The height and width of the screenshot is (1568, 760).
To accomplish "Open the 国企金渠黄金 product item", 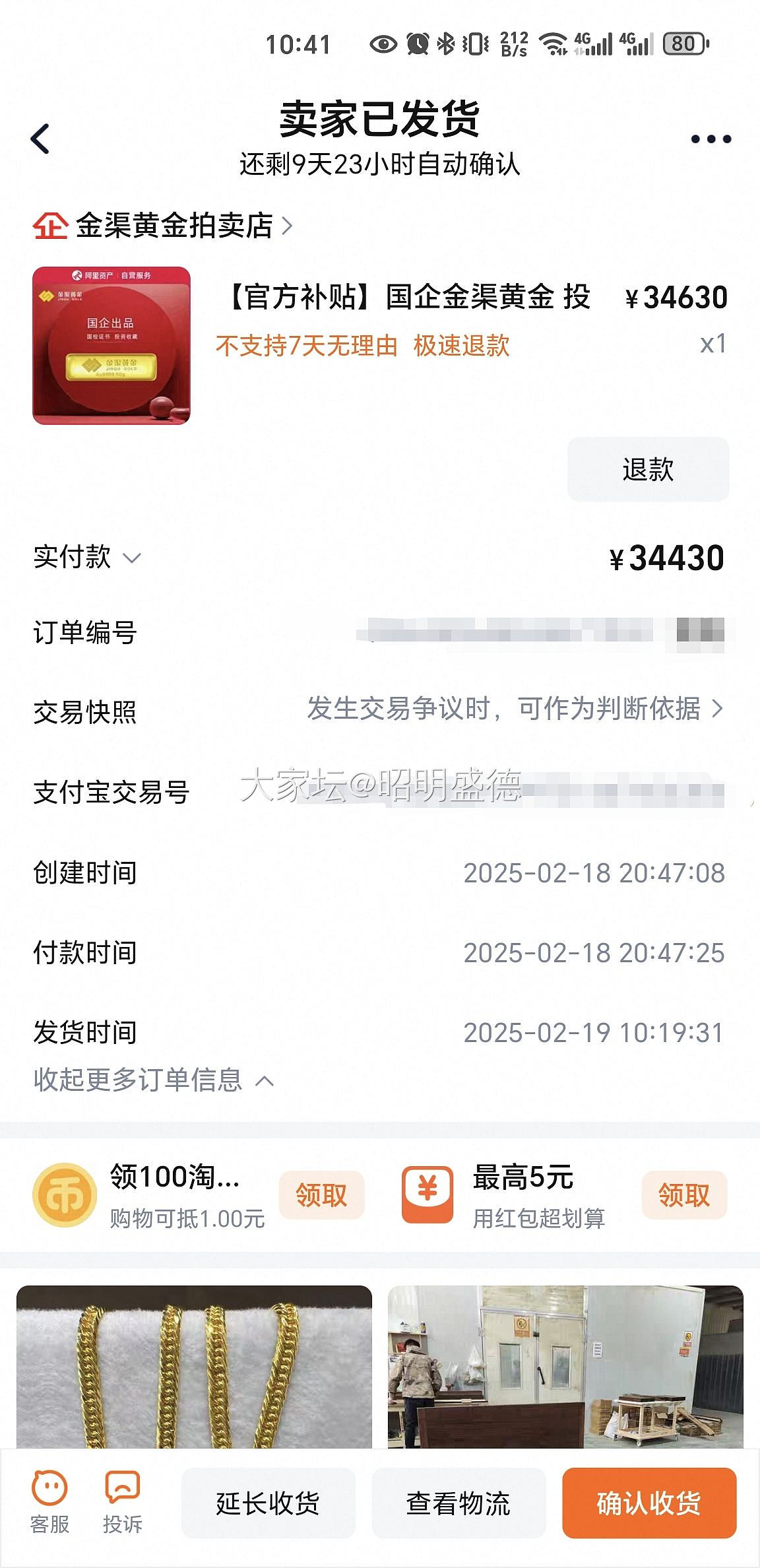I will coord(408,297).
